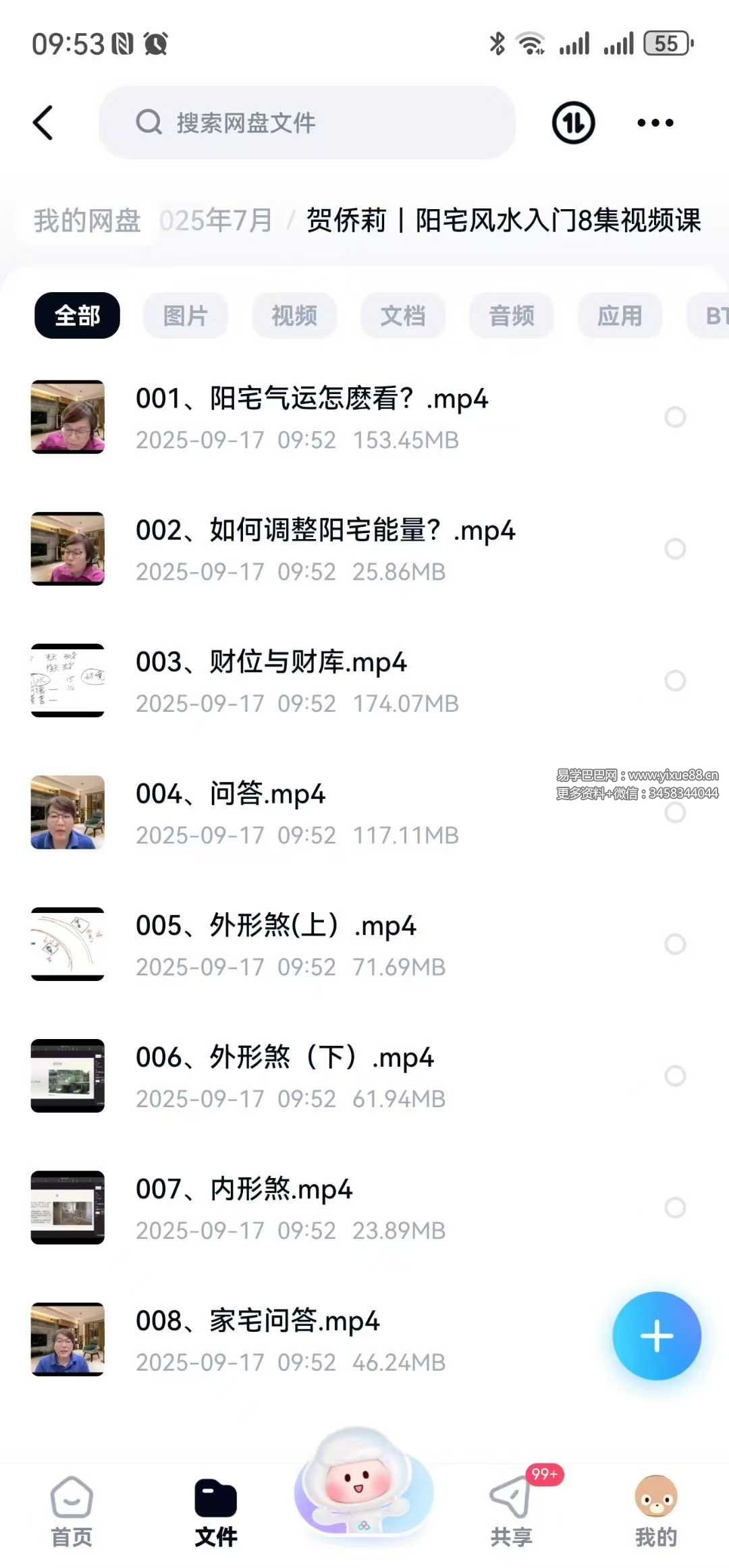Viewport: 729px width, 1568px height.
Task: Check the circle for 002、如何调整阳宅能量？.mp4
Action: pyautogui.click(x=675, y=549)
